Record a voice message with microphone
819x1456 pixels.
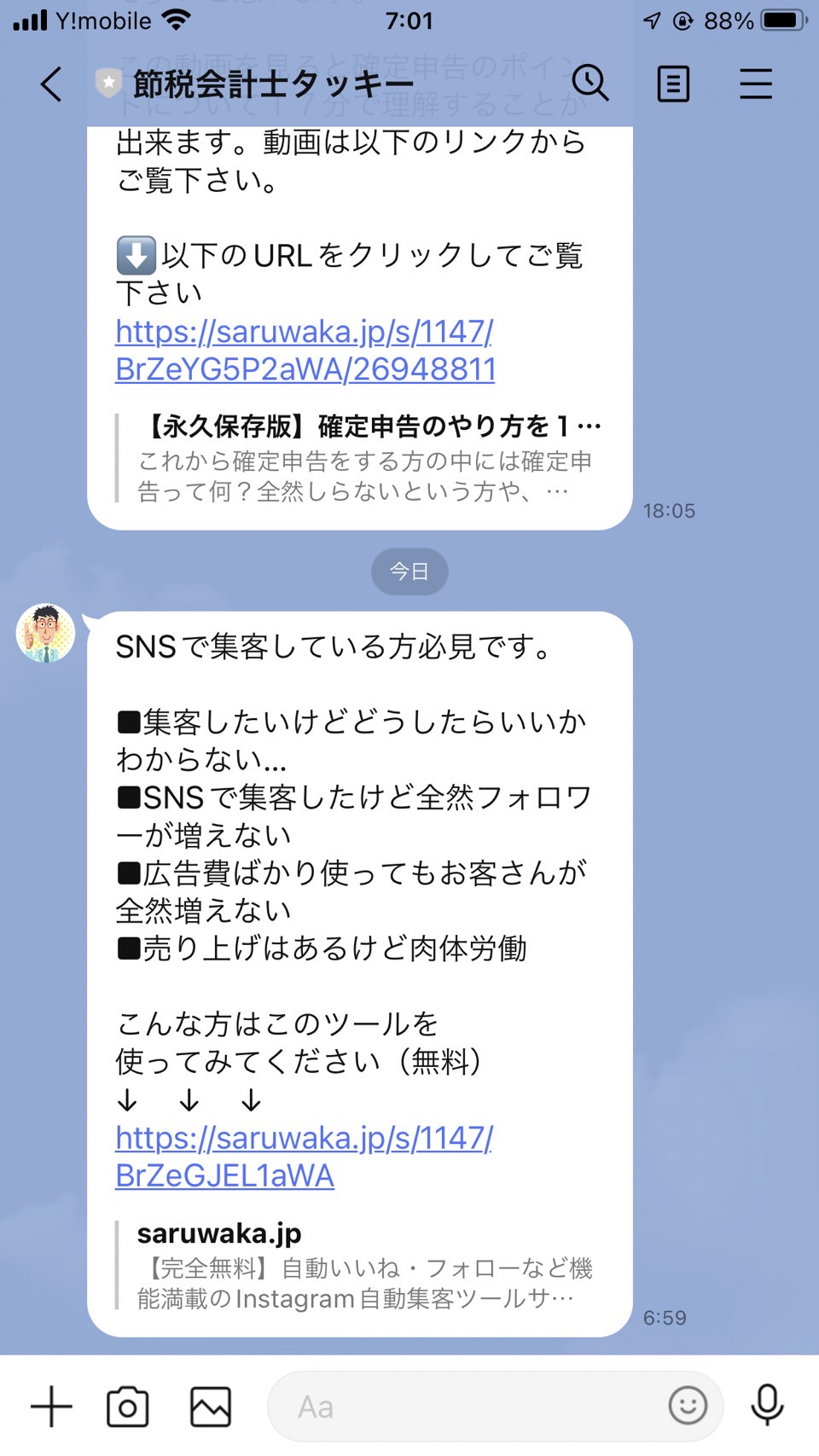click(x=767, y=1406)
